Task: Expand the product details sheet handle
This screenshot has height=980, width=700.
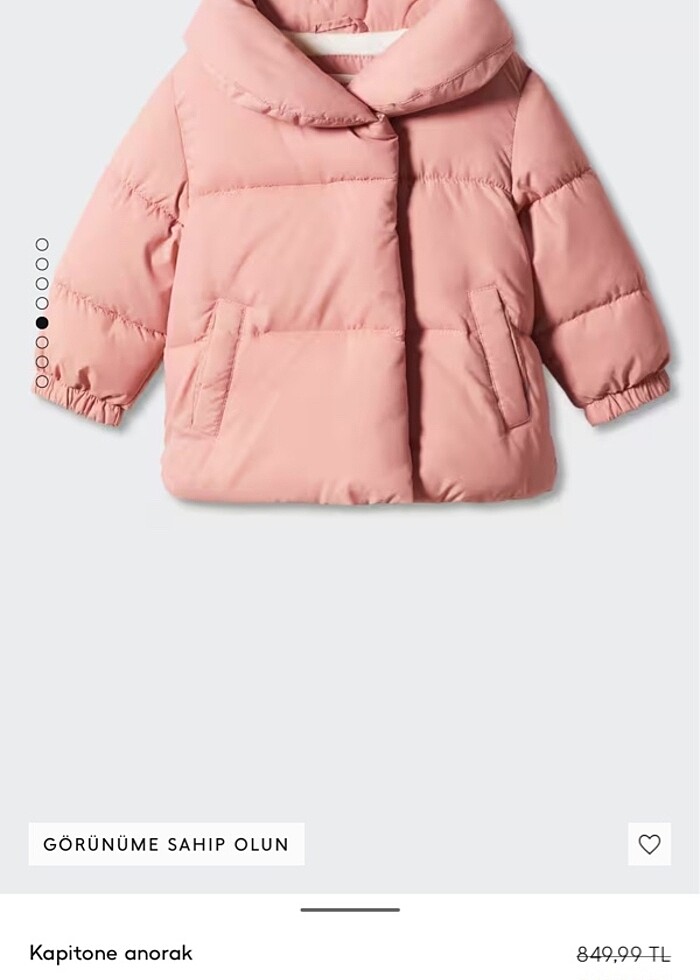Action: click(350, 909)
